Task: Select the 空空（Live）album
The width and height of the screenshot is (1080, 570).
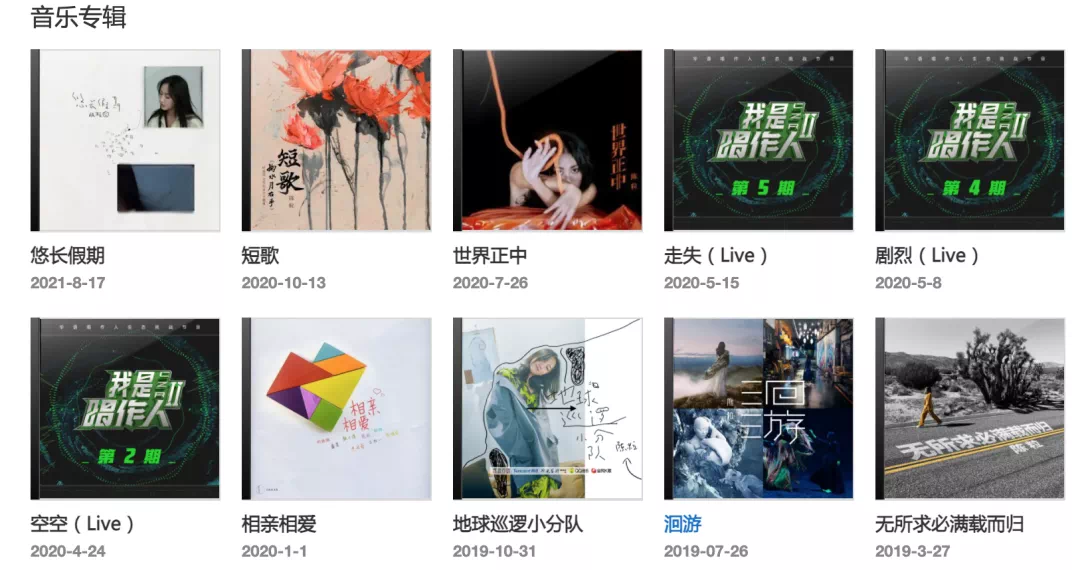Action: [125, 409]
